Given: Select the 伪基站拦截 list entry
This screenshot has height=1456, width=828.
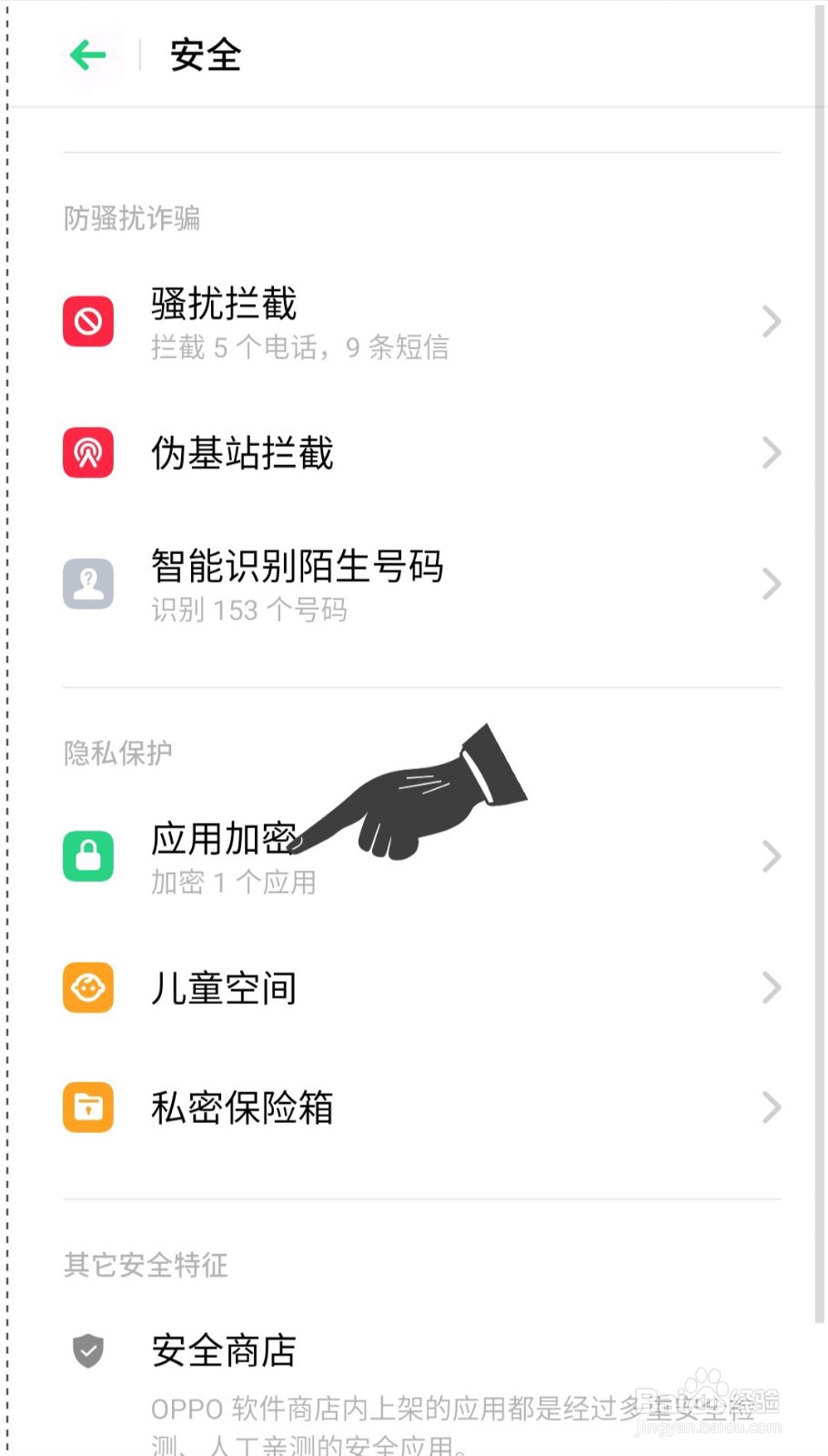Looking at the screenshot, I should point(242,452).
